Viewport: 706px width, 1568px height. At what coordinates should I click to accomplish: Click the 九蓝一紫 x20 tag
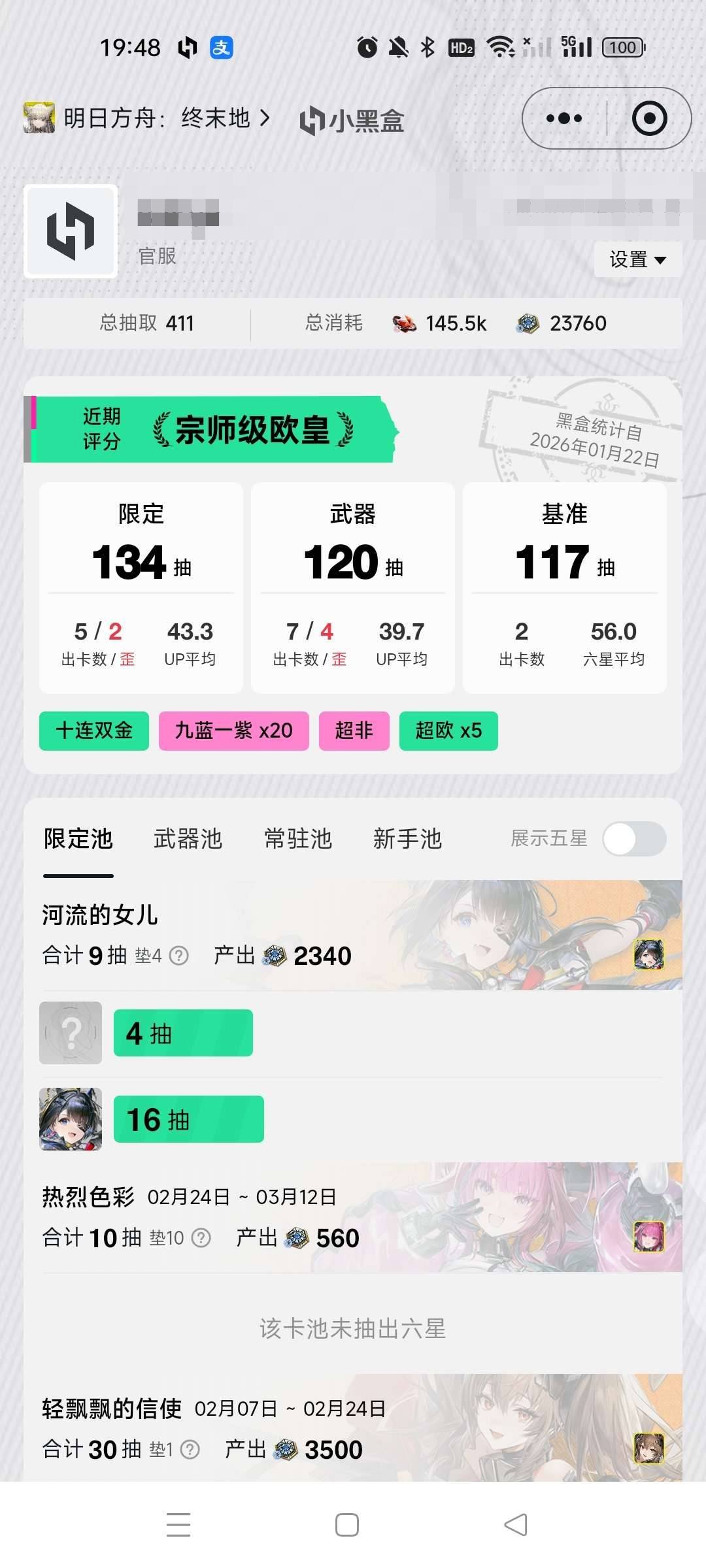(x=233, y=731)
